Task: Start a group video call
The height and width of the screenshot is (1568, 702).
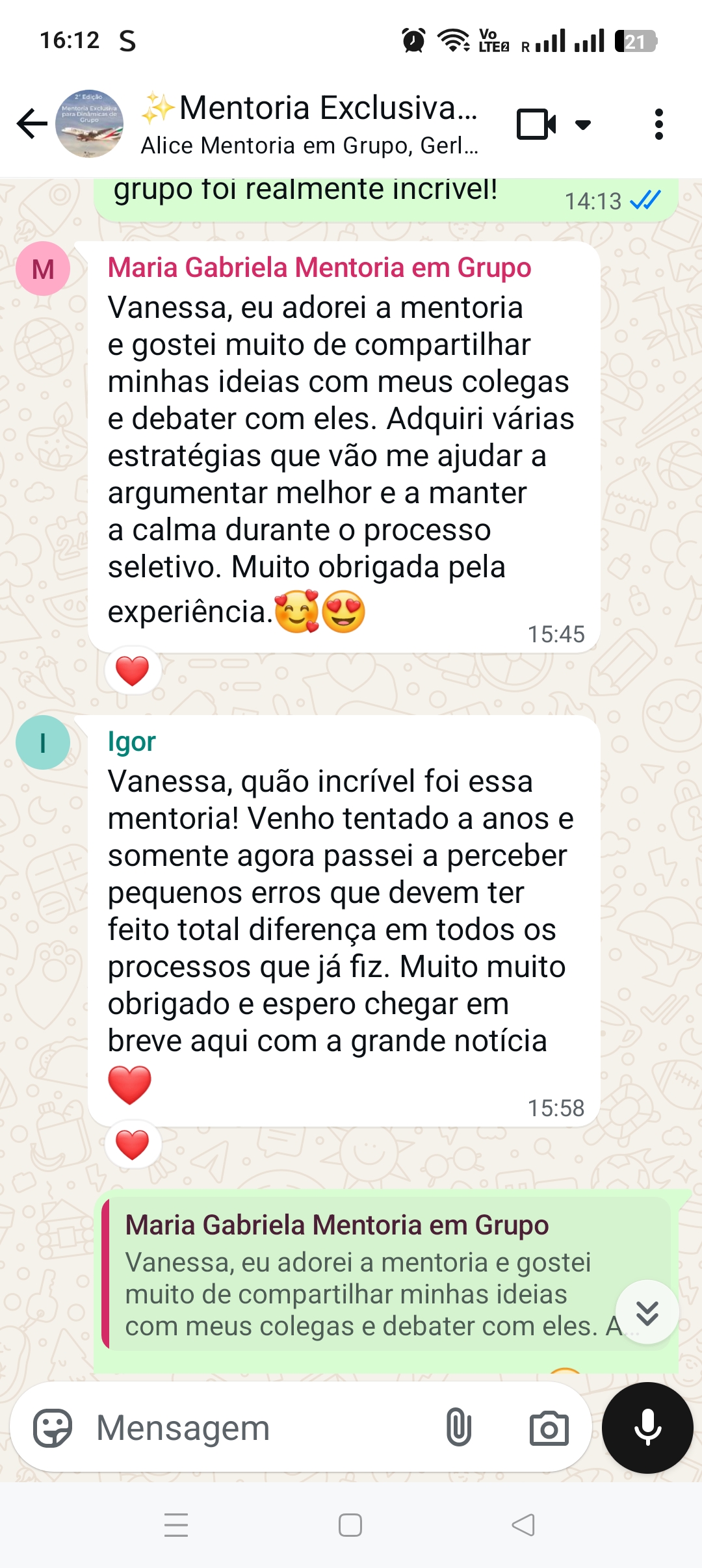Action: point(536,124)
